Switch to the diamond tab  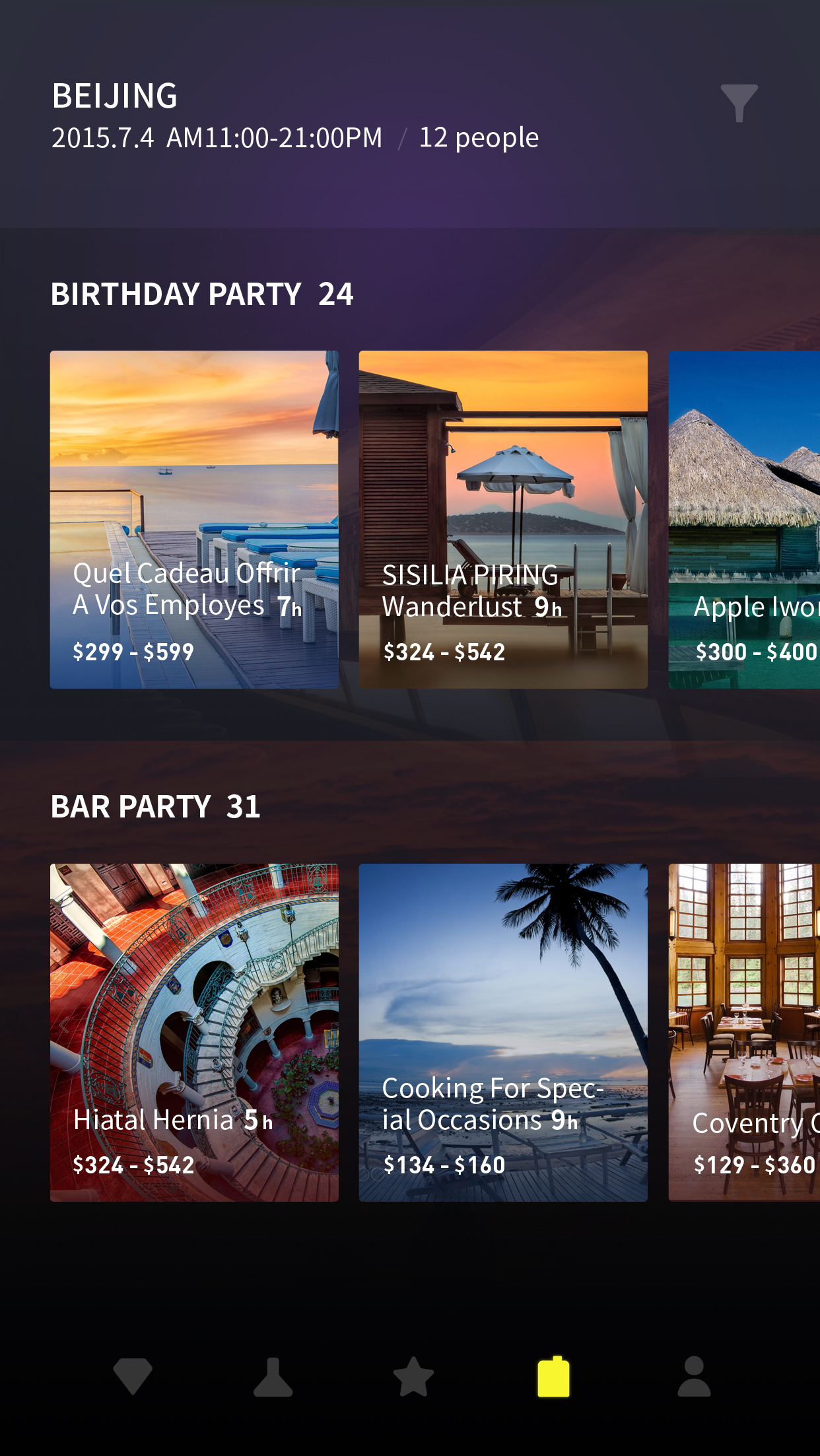click(x=133, y=1376)
